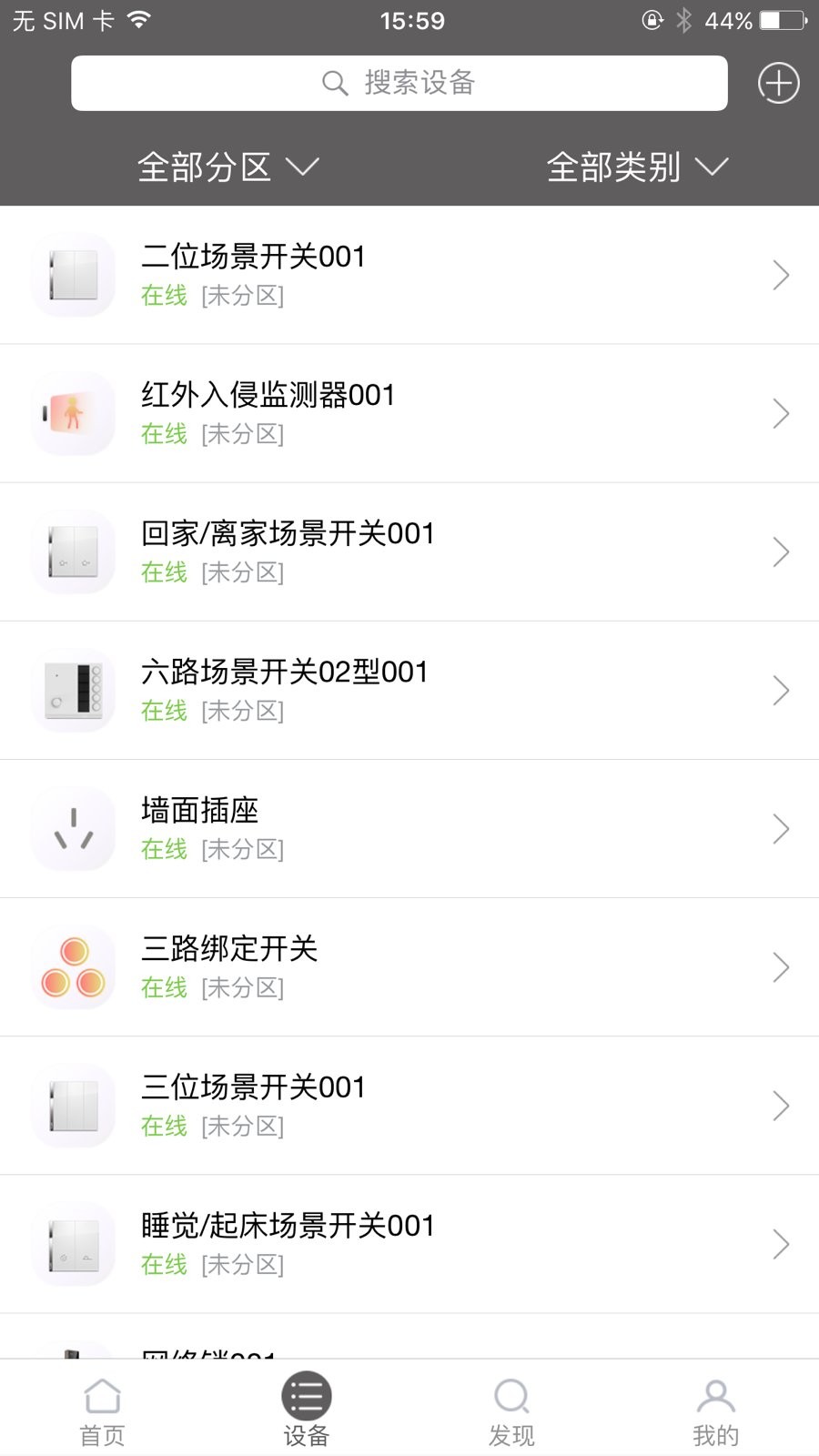Tap [未分区] label of 二位场景开关001
819x1456 pixels.
pyautogui.click(x=242, y=296)
